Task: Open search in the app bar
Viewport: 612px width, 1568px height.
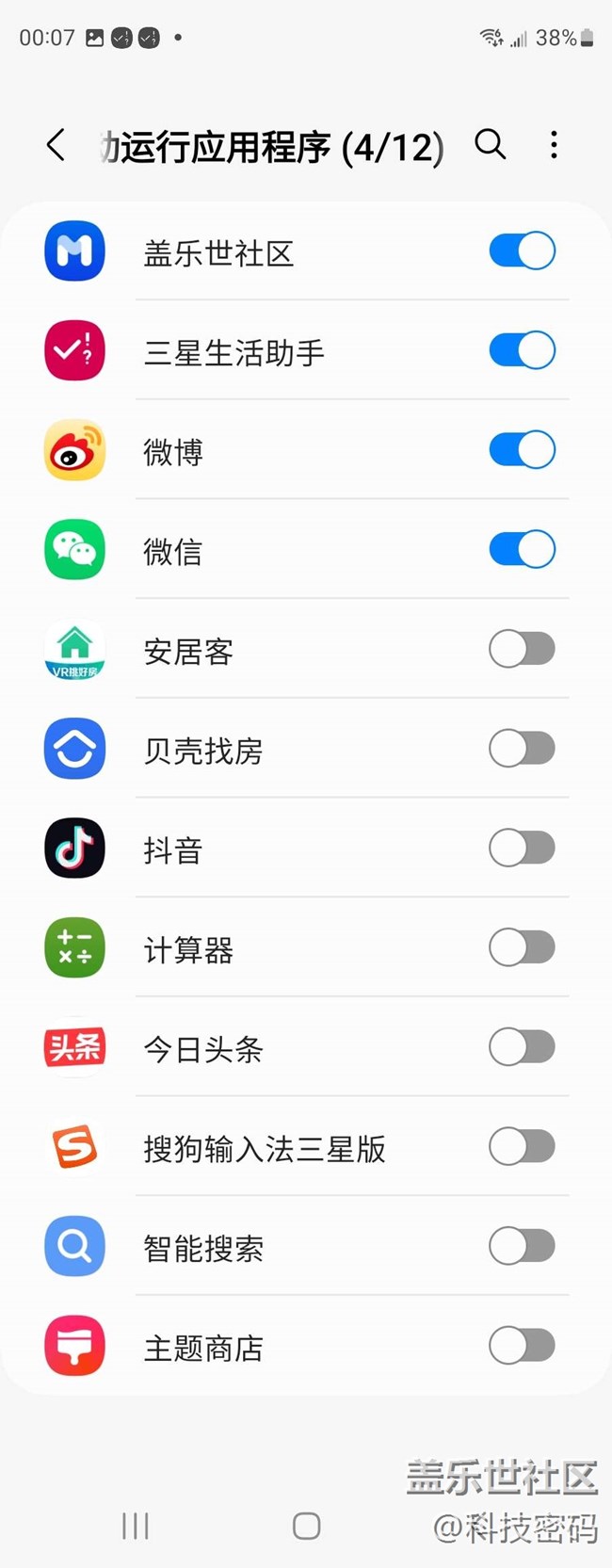Action: [x=491, y=145]
